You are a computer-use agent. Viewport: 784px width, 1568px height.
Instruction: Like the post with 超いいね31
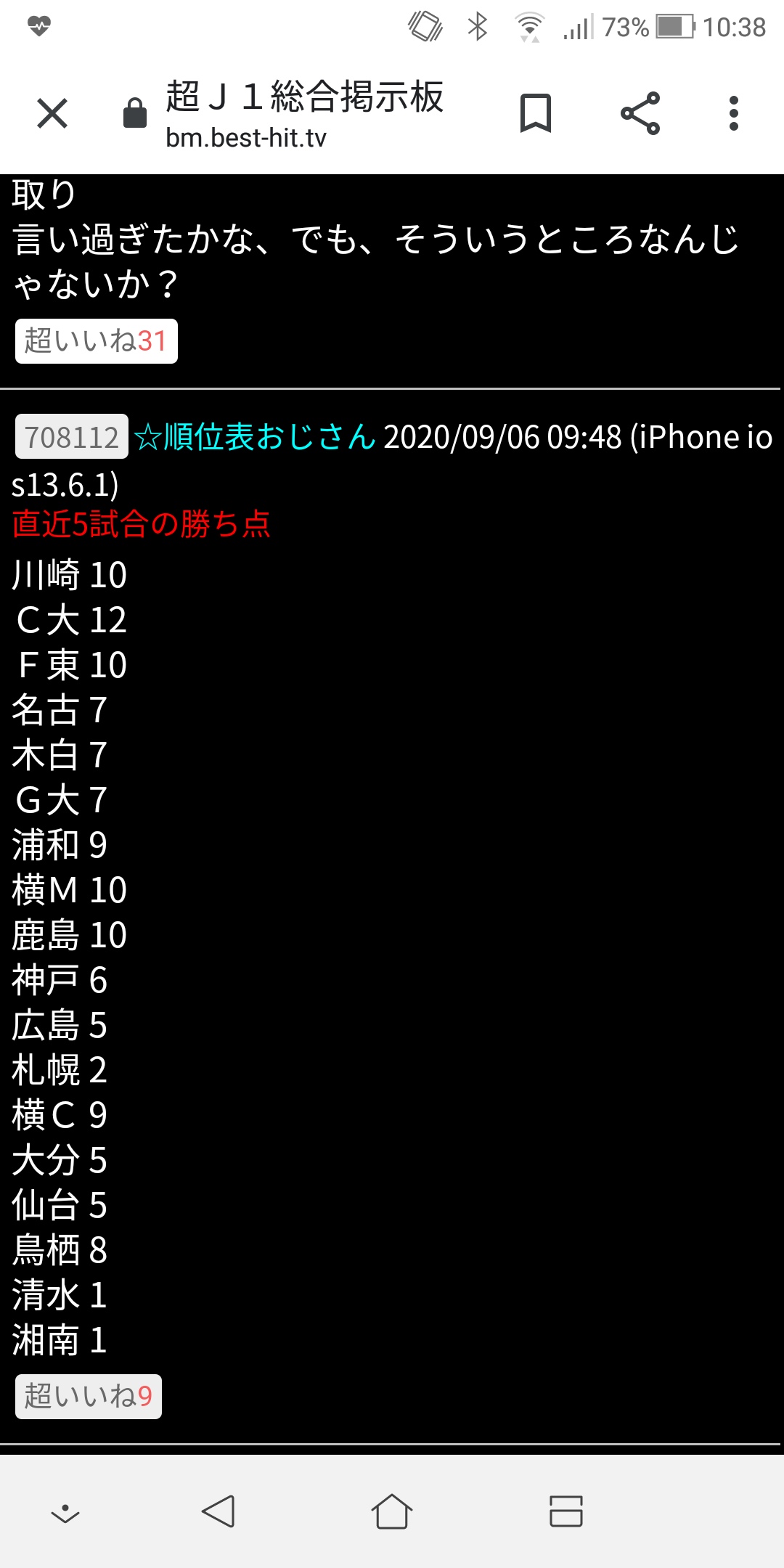(96, 341)
